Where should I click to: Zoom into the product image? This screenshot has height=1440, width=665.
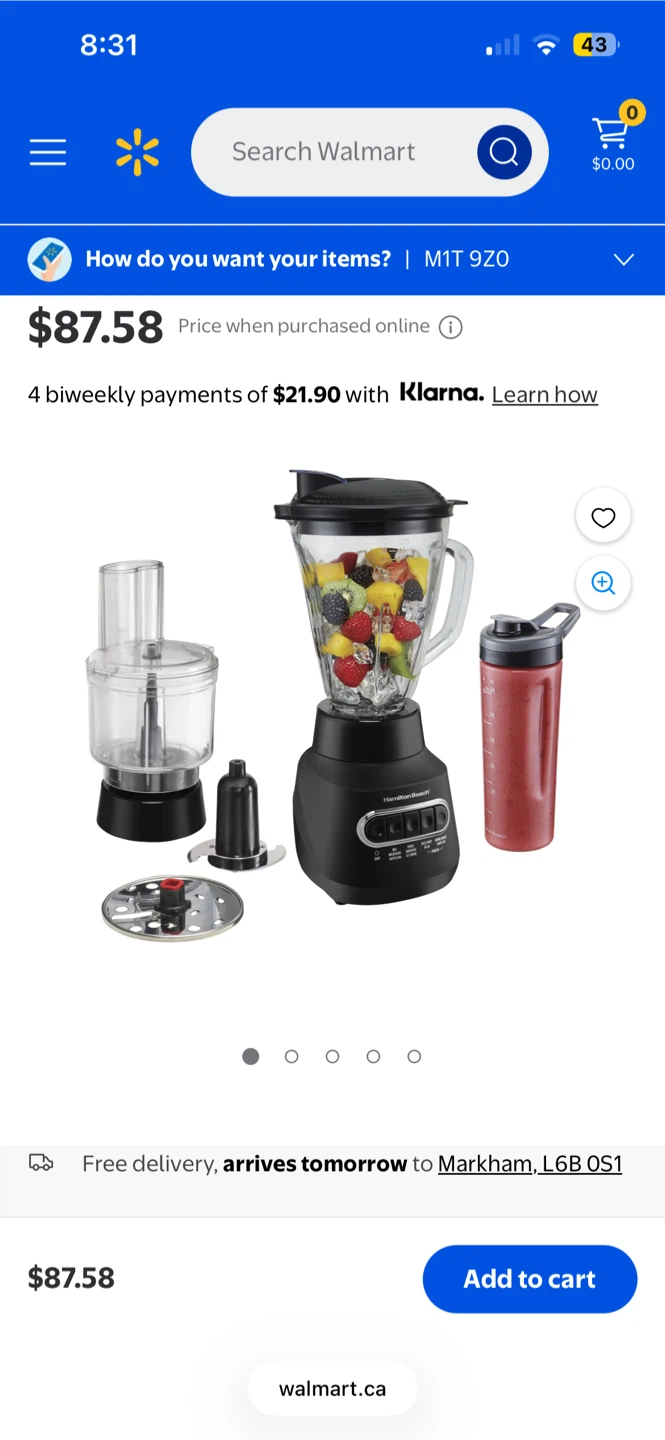[x=603, y=583]
